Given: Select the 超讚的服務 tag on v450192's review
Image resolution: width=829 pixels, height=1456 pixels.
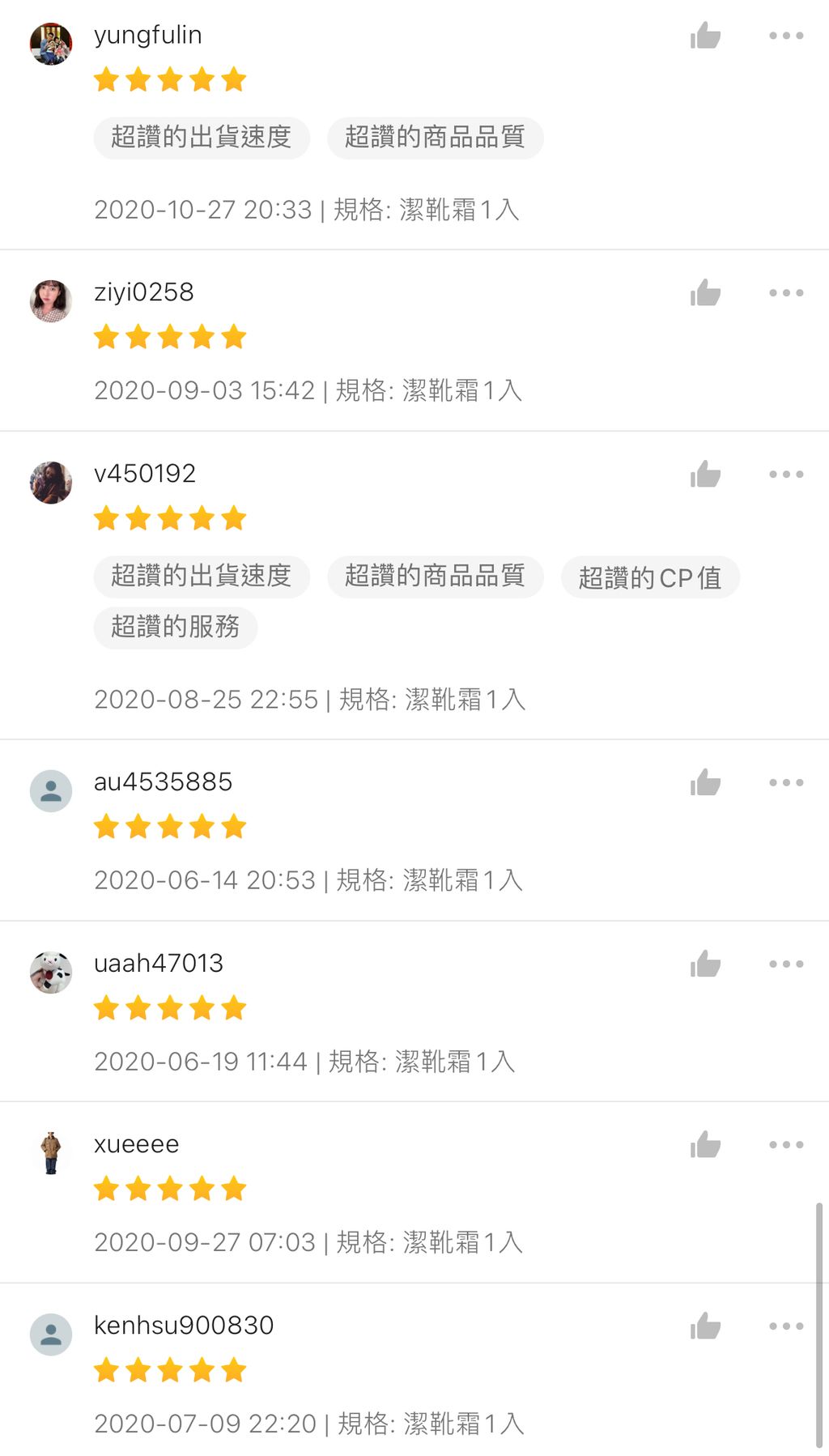Looking at the screenshot, I should 176,628.
